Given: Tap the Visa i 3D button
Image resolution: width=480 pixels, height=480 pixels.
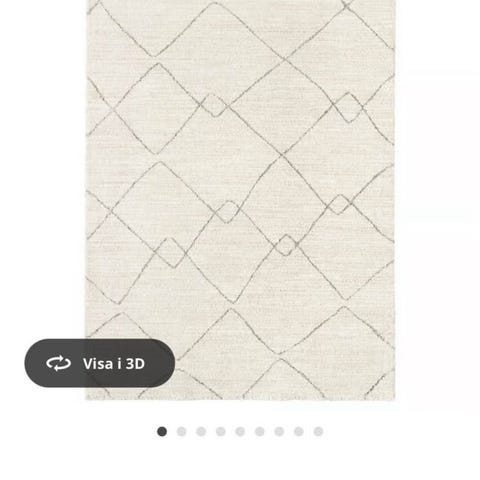Looking at the screenshot, I should [100, 363].
